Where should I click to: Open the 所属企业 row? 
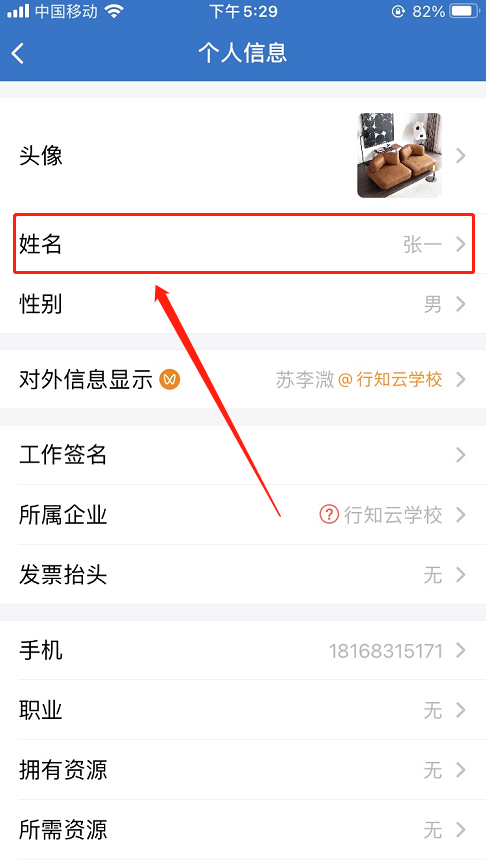243,515
